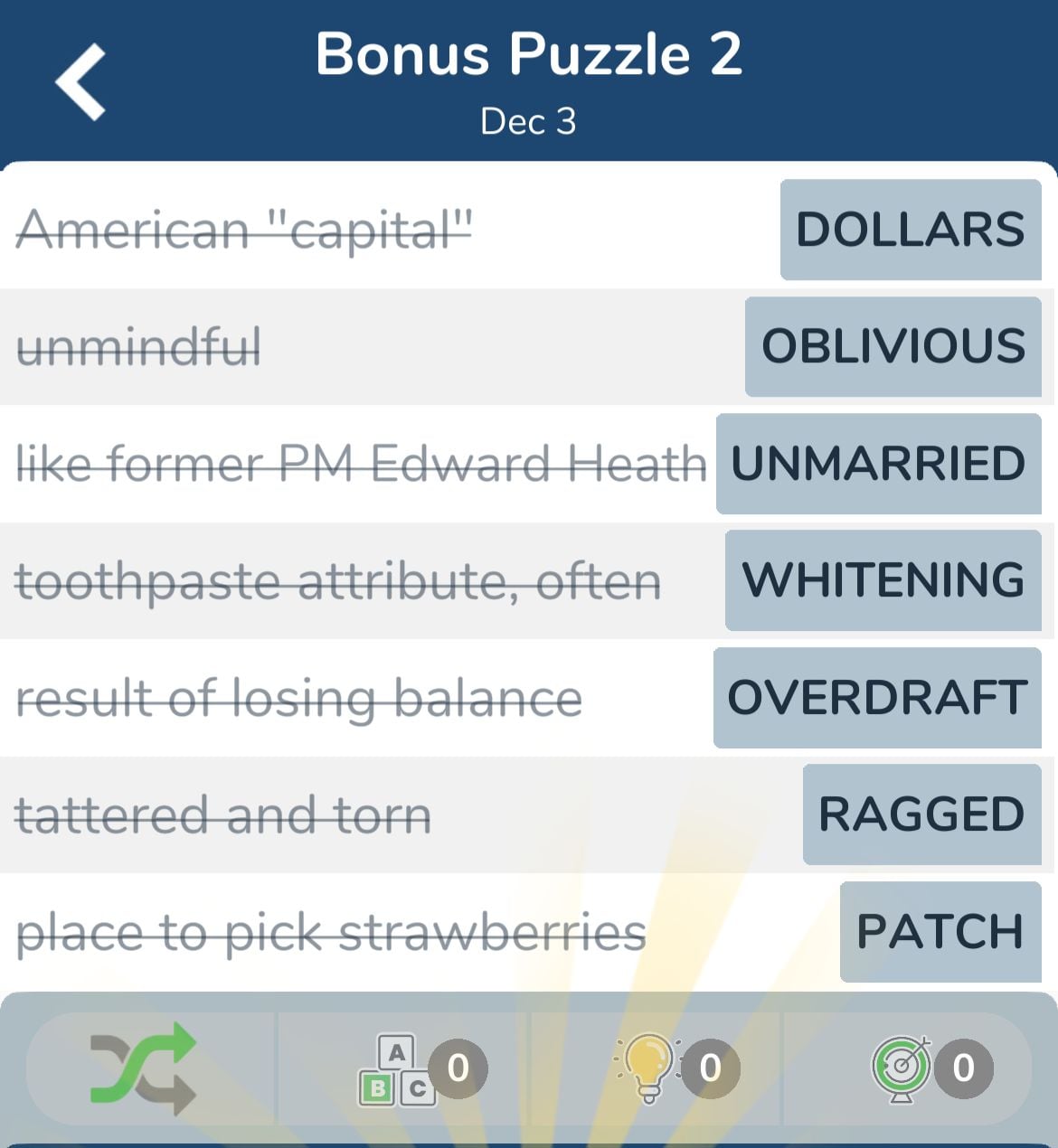Tap the RAGGED answer tile

[x=921, y=814]
